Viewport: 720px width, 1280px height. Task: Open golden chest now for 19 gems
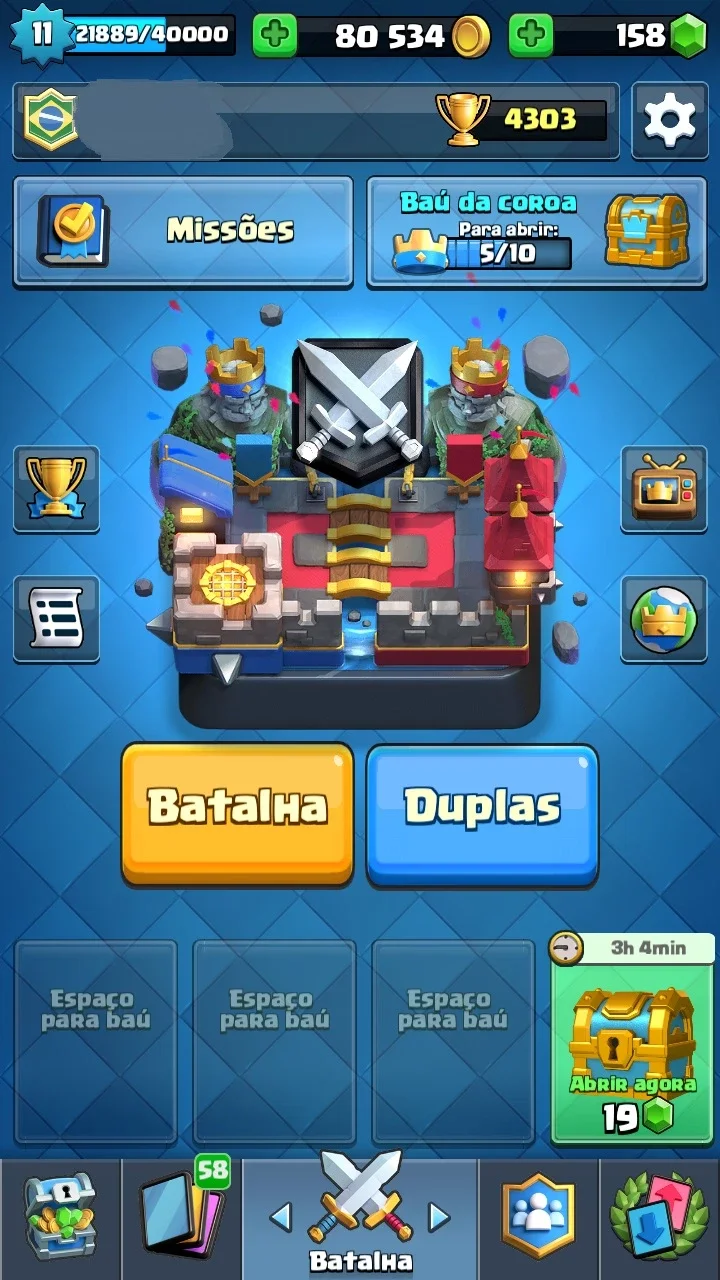(x=633, y=1039)
